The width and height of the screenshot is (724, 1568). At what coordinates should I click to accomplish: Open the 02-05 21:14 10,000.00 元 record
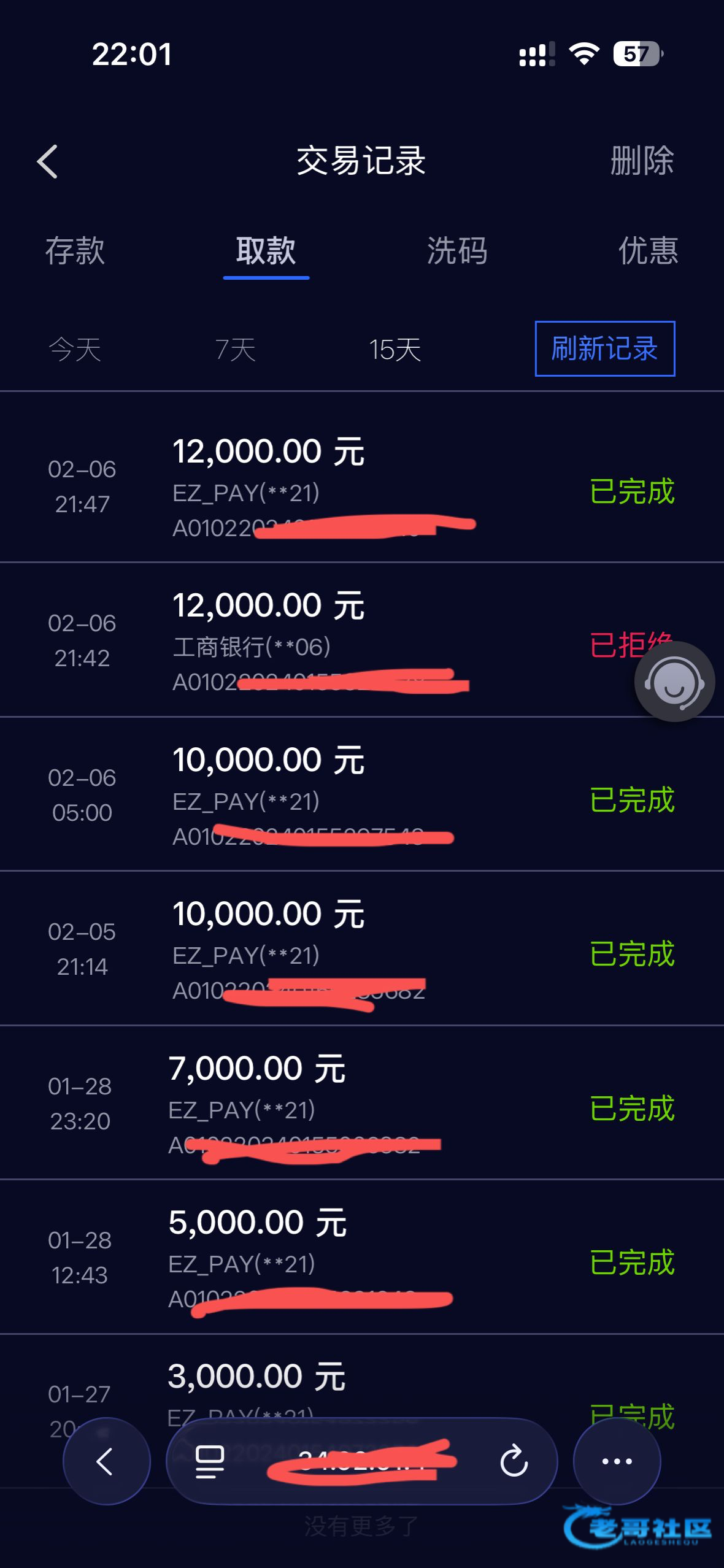[362, 948]
